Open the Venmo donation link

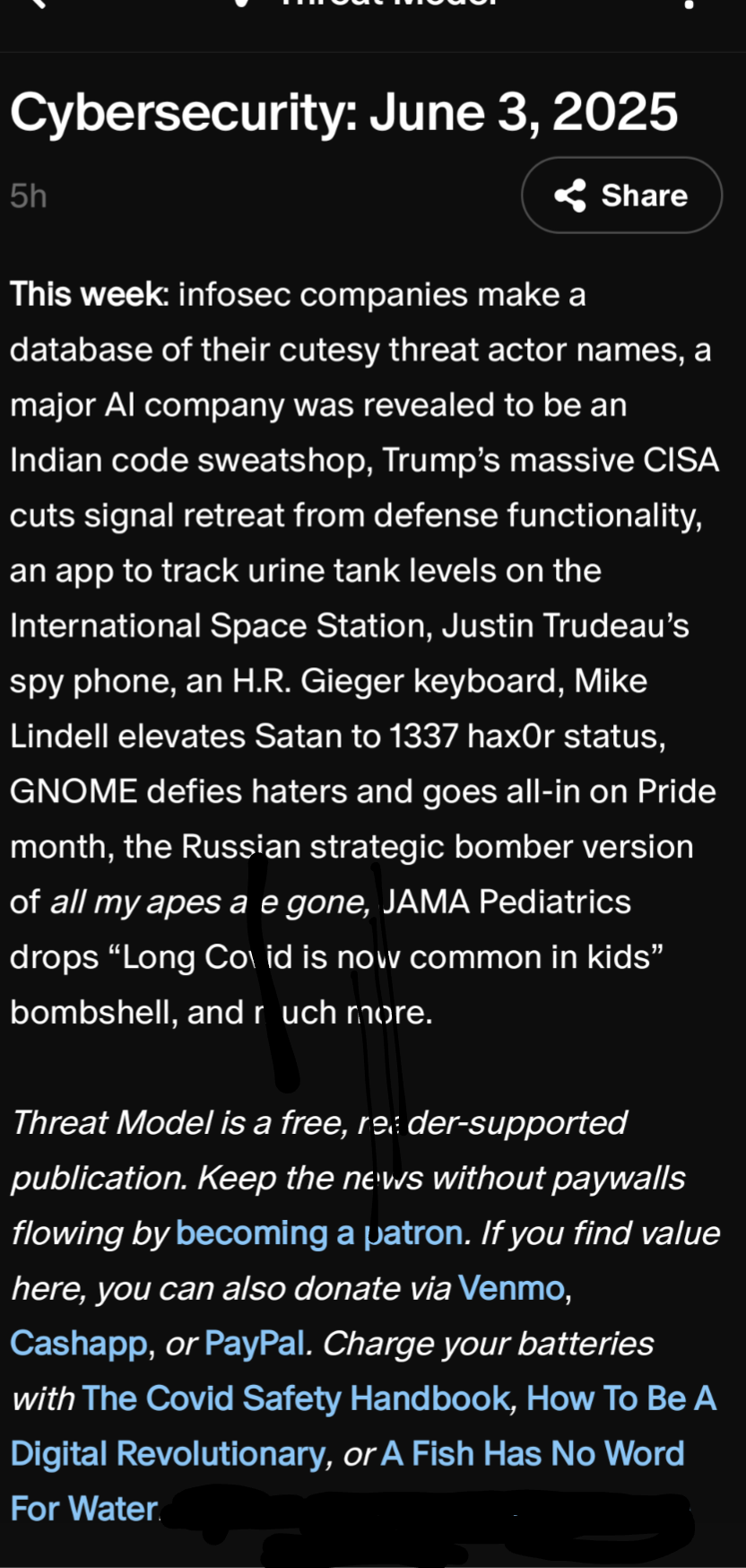pos(511,1288)
